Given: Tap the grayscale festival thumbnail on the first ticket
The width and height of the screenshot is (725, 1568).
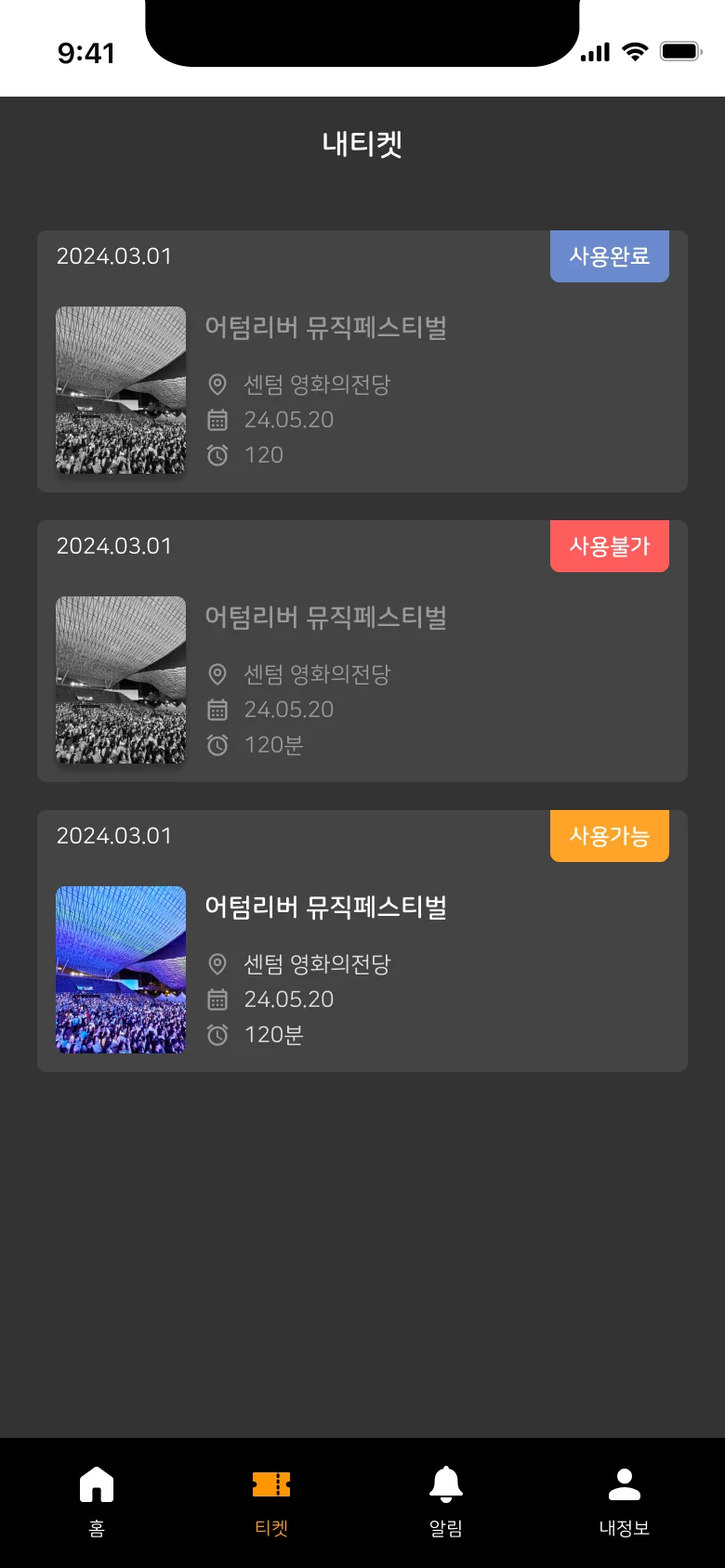Looking at the screenshot, I should pos(120,390).
